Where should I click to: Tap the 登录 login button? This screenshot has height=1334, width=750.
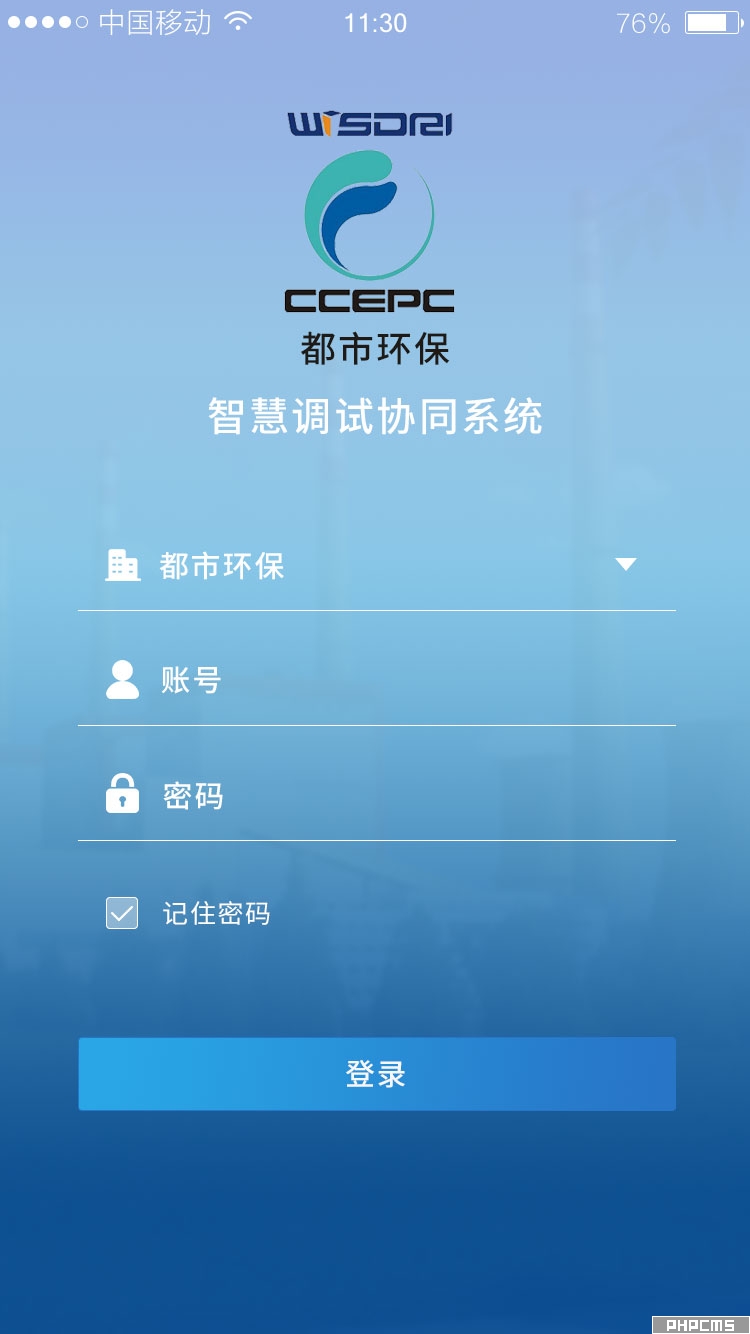tap(377, 1074)
